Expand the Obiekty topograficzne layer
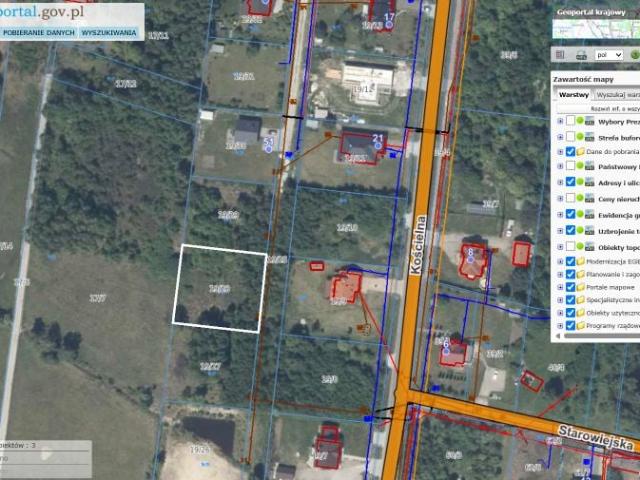This screenshot has width=640, height=480. pyautogui.click(x=559, y=246)
